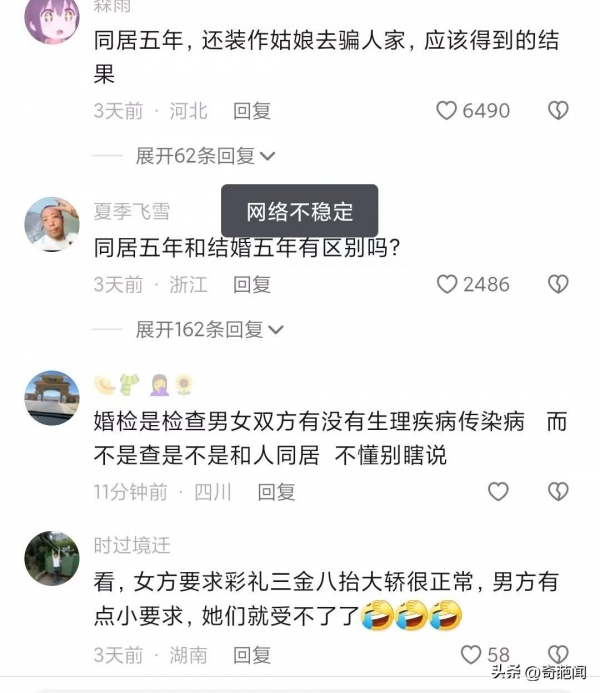Like the 四川 comment about 婚检
Viewport: 600px width, 693px height.
point(498,491)
